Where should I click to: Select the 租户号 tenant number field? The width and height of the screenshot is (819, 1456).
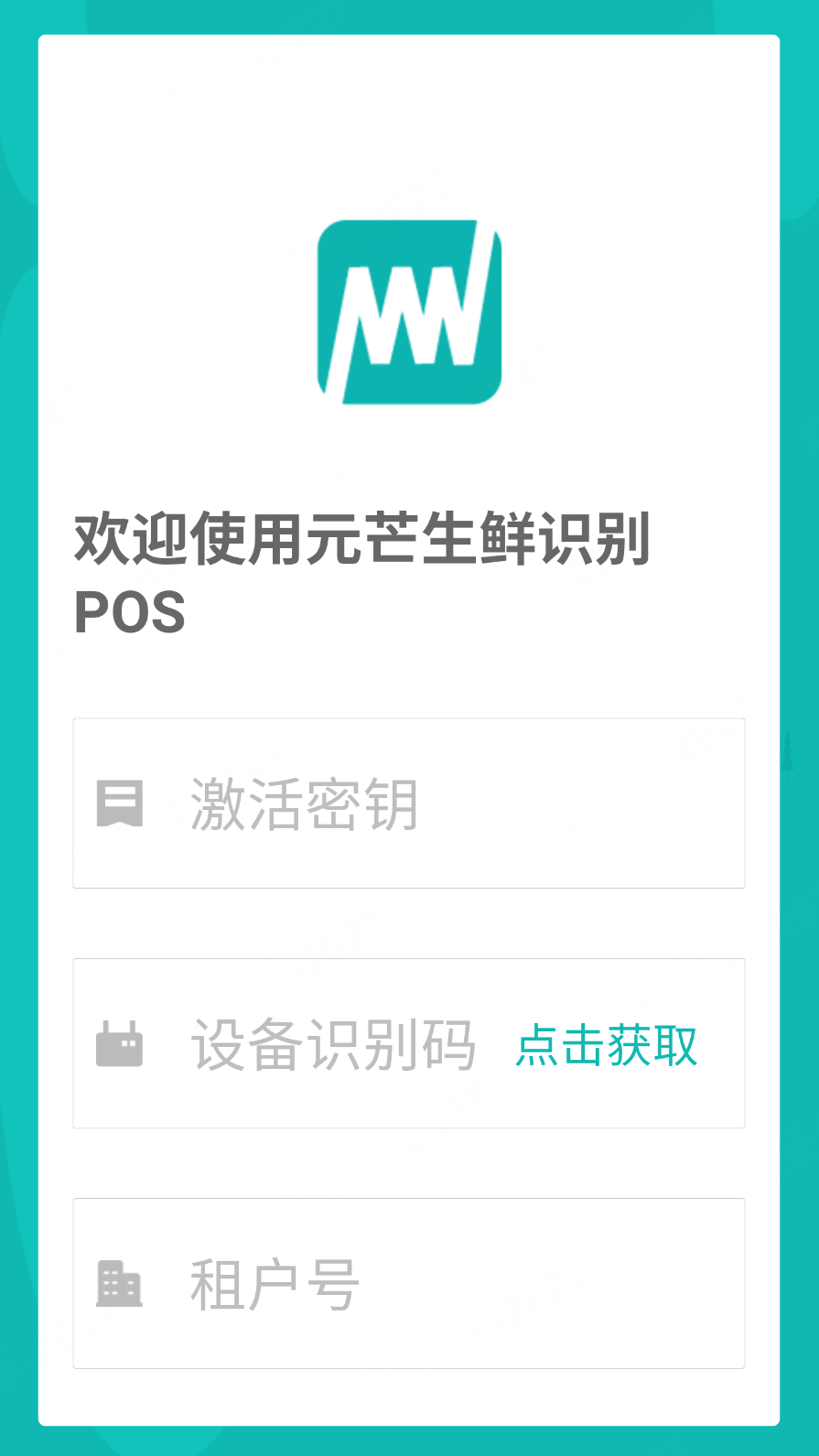point(439,1283)
